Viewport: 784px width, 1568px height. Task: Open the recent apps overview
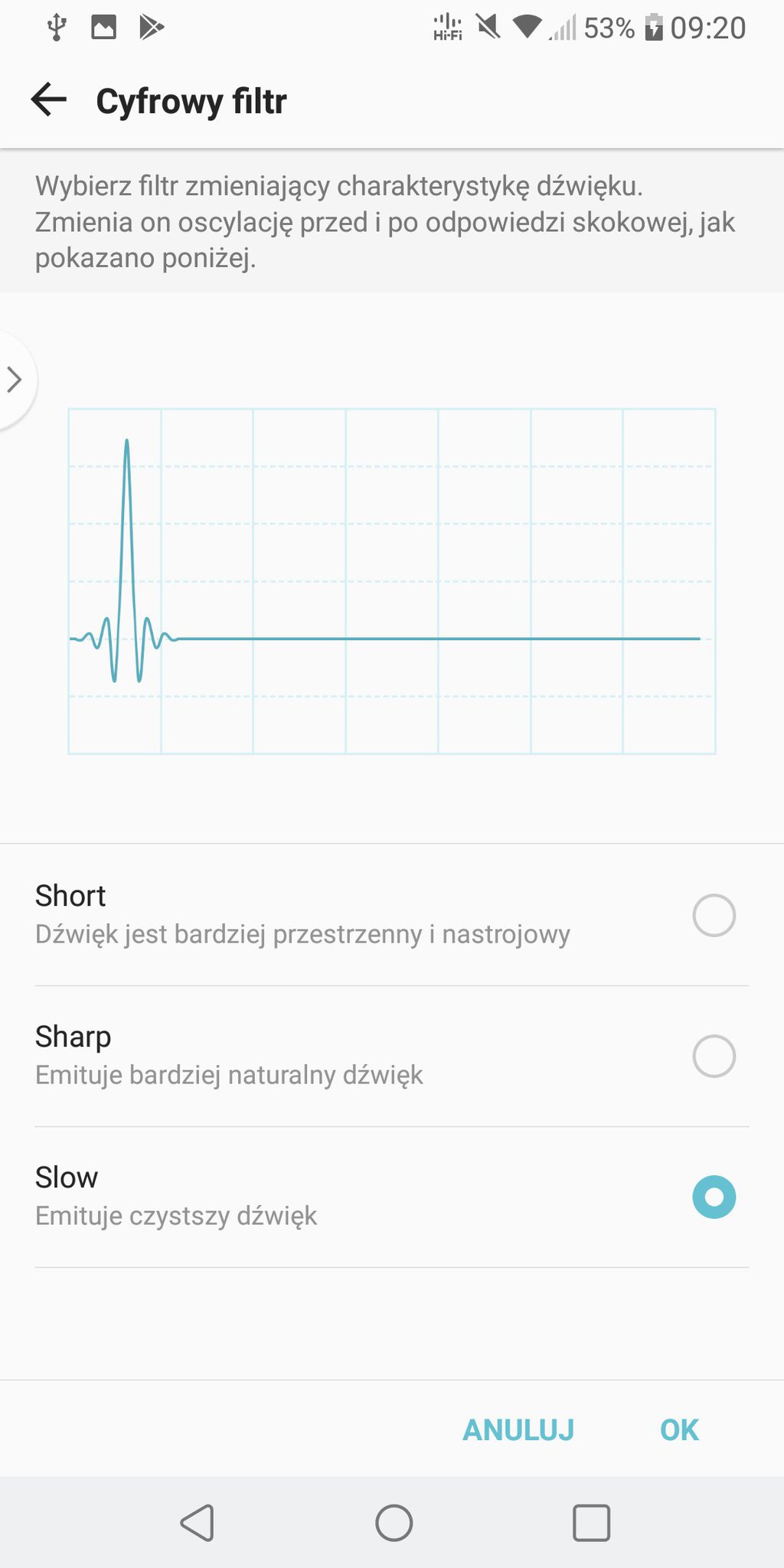pyautogui.click(x=591, y=1522)
